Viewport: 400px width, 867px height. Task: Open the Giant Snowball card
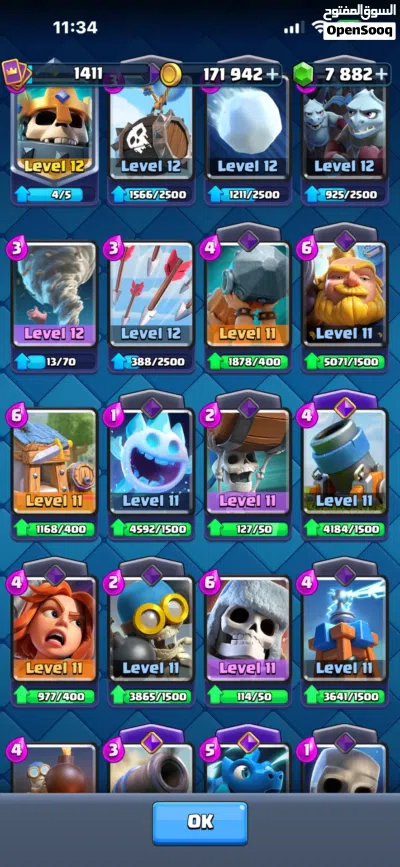click(x=248, y=133)
